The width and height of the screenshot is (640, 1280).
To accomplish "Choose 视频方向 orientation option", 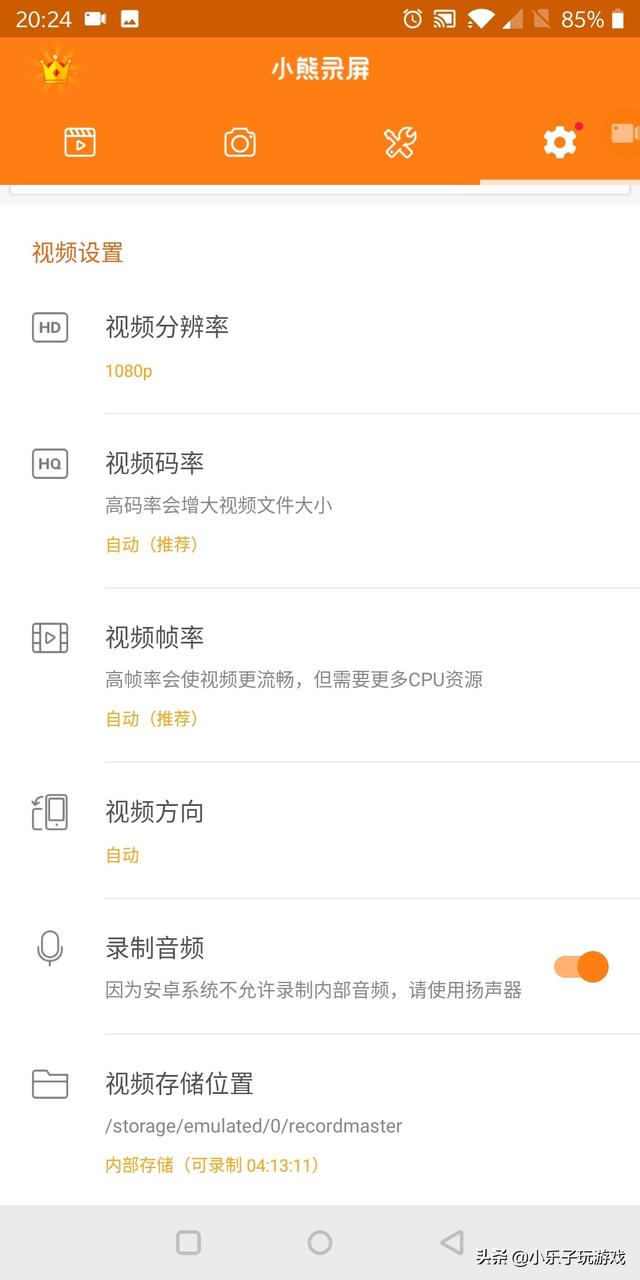I will click(320, 830).
